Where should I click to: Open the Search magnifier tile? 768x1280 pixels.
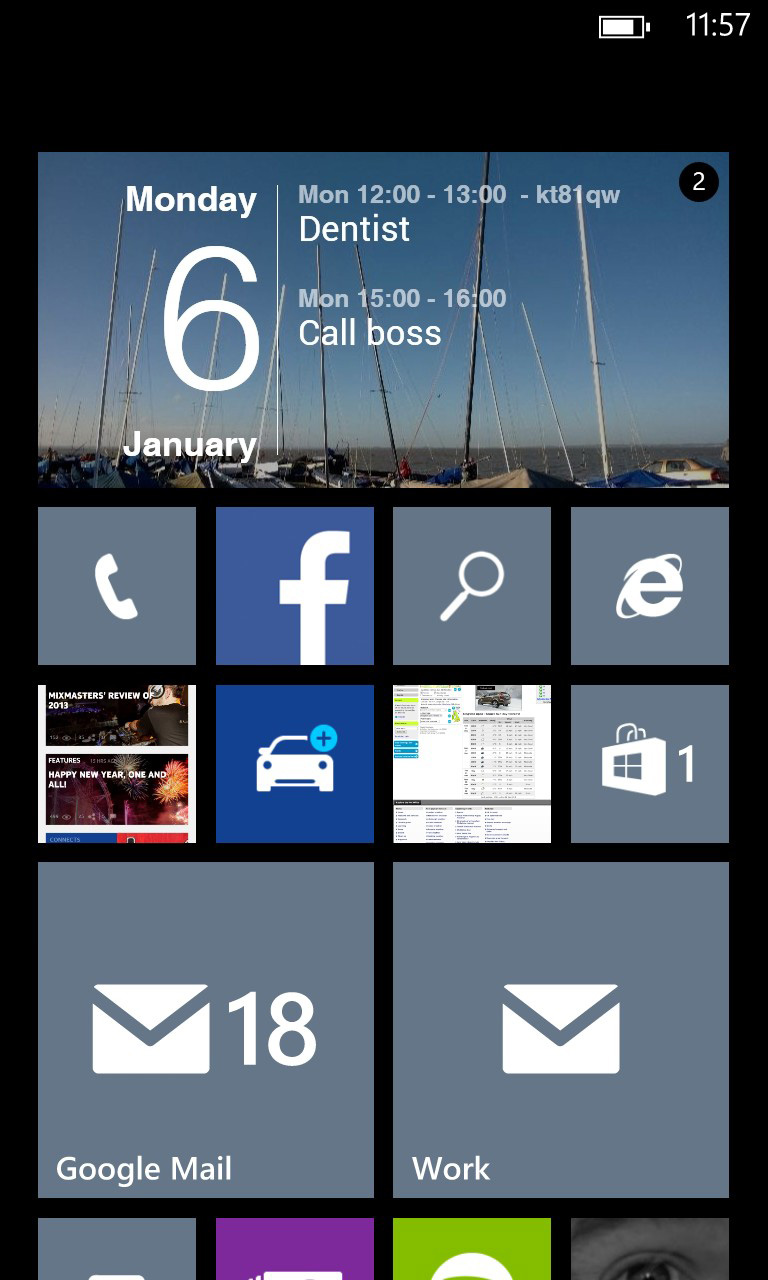coord(472,586)
